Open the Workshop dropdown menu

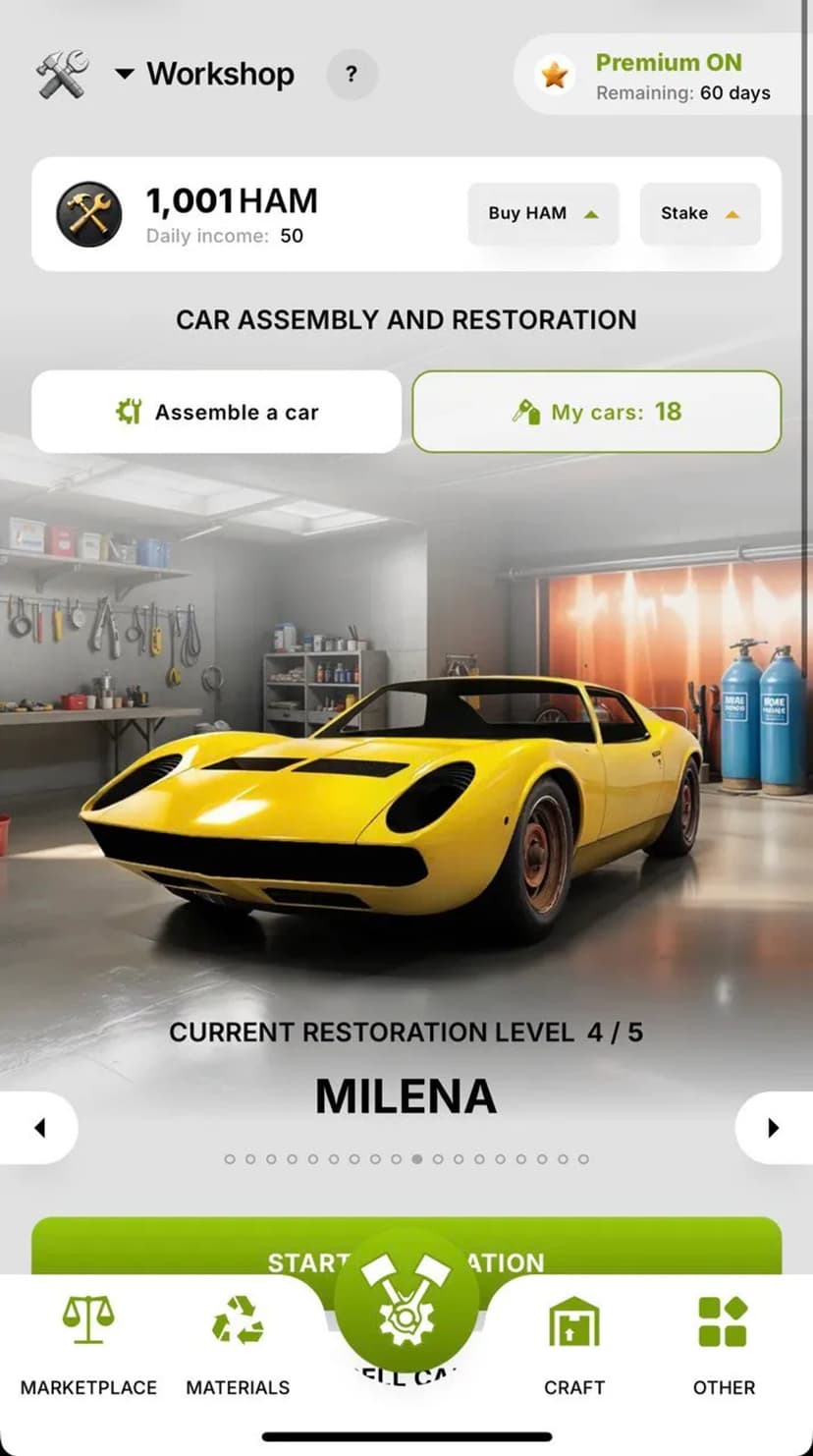tap(205, 74)
